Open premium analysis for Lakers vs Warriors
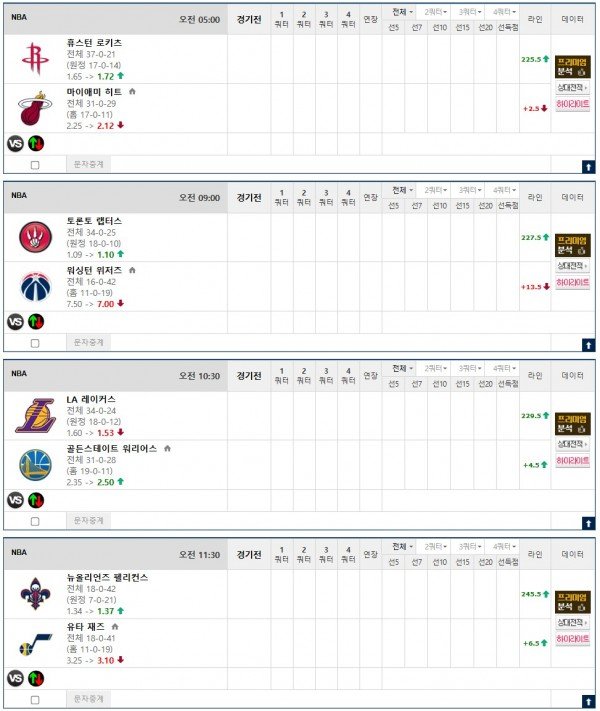Viewport: 600px width, 711px height. click(x=573, y=423)
